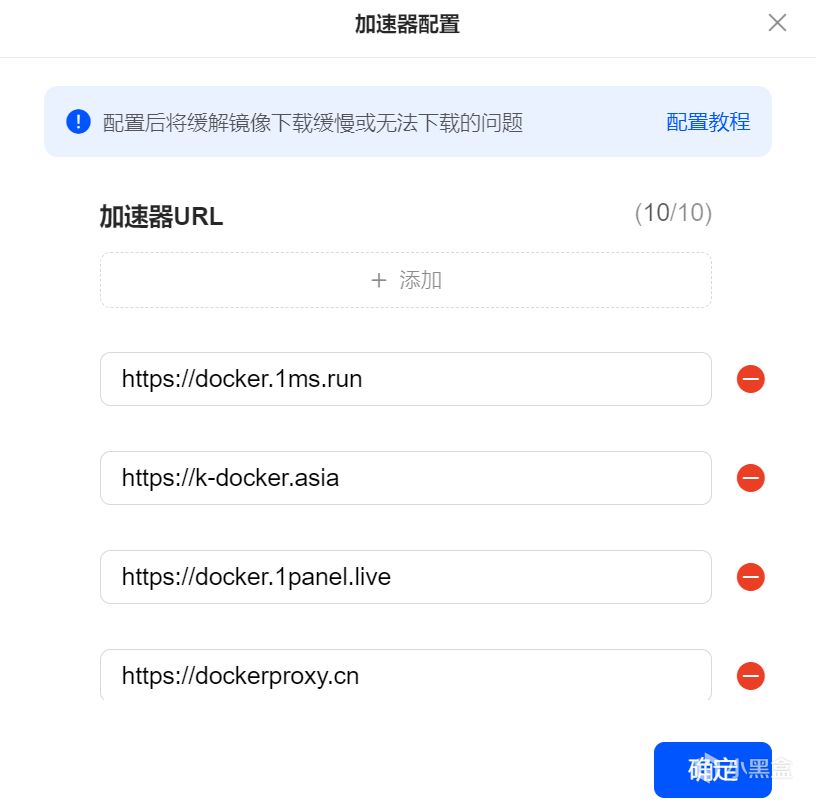The height and width of the screenshot is (803, 816).
Task: Close the 加速器配置 dialog
Action: (x=777, y=23)
